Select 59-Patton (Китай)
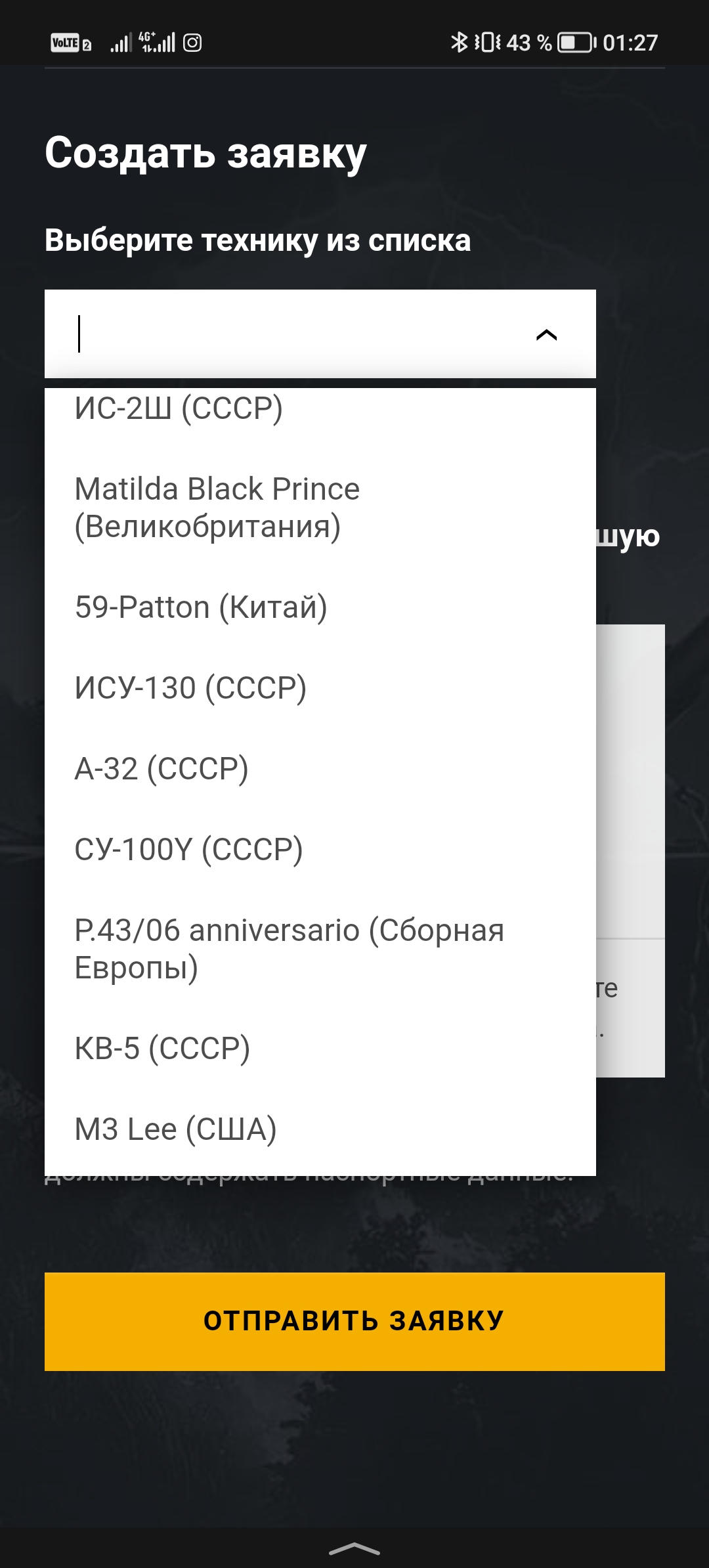The width and height of the screenshot is (709, 1568). tap(320, 607)
